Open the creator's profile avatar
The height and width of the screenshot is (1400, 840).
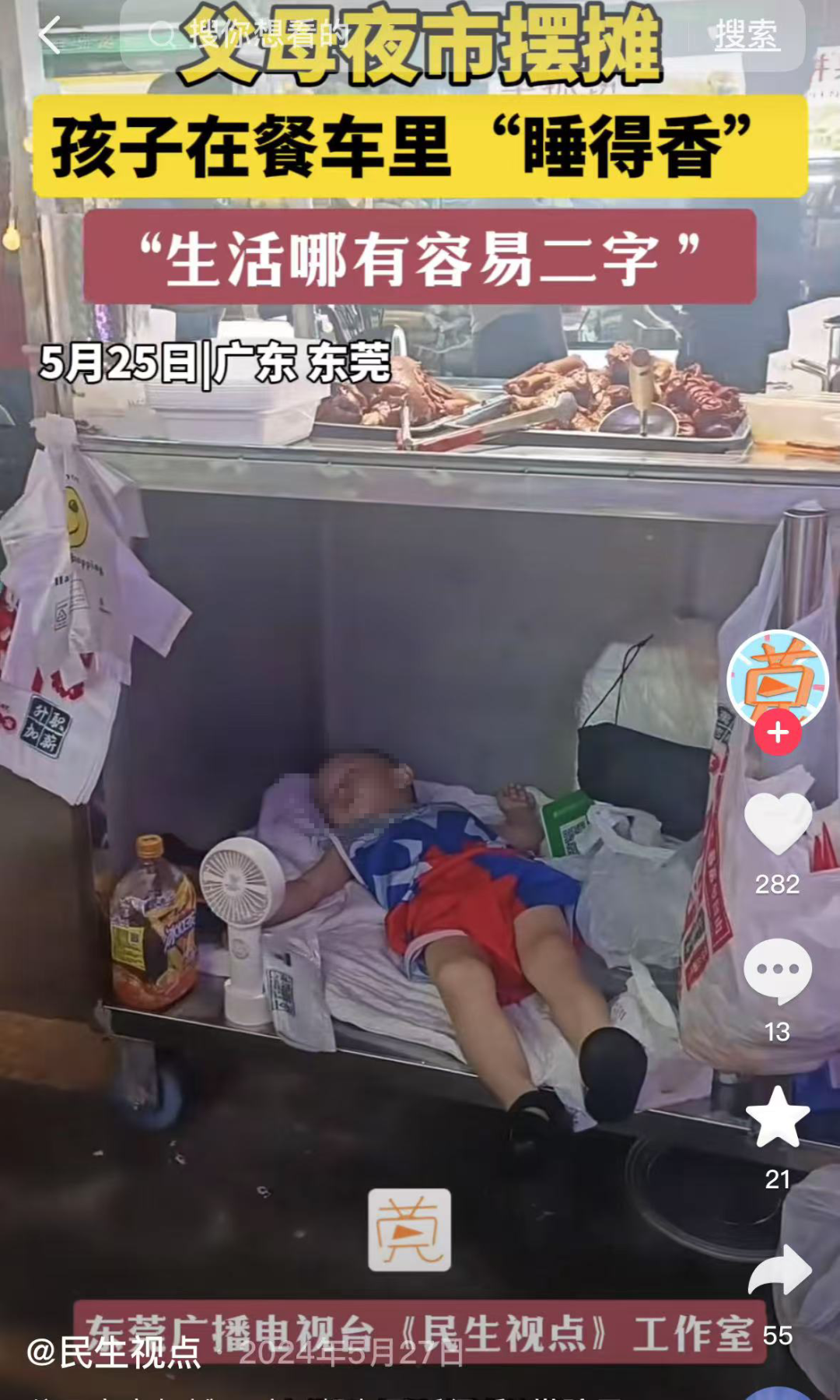777,680
